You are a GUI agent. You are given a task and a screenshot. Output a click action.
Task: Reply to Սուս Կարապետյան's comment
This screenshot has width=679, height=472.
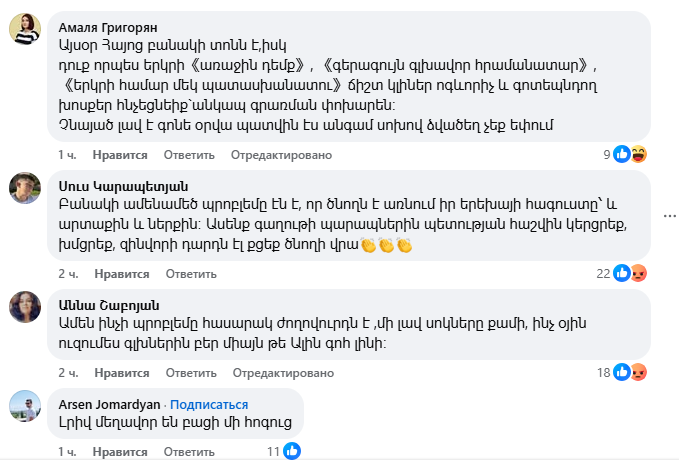click(x=184, y=273)
